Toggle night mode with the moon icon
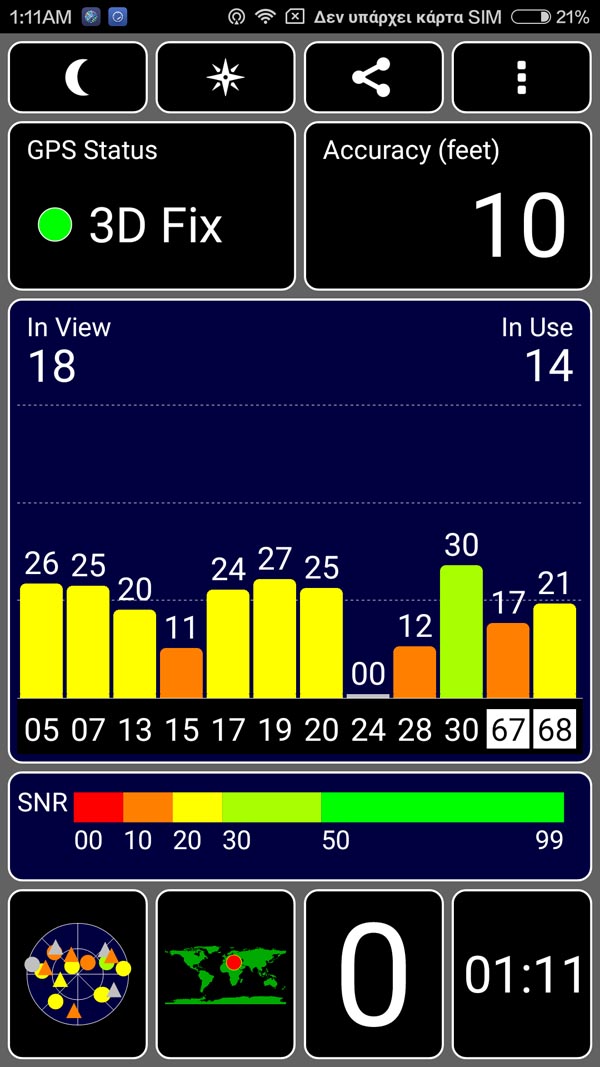Screen dimensions: 600x1067 tap(78, 77)
